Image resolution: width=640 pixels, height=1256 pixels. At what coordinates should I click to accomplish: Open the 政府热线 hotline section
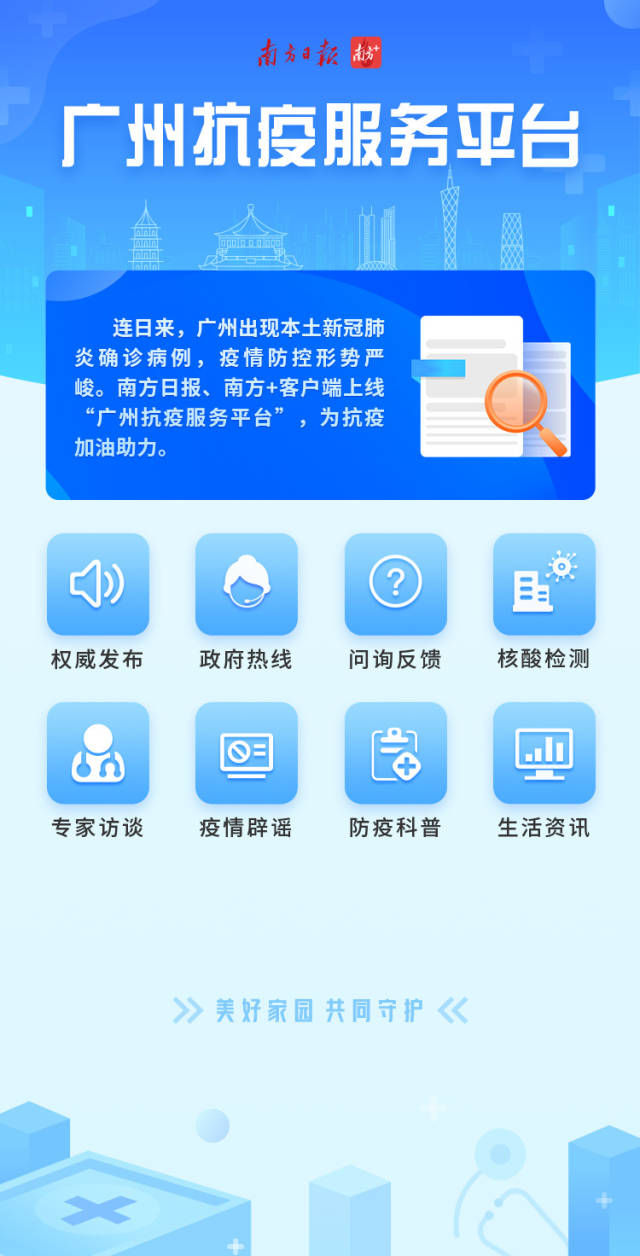click(x=246, y=584)
